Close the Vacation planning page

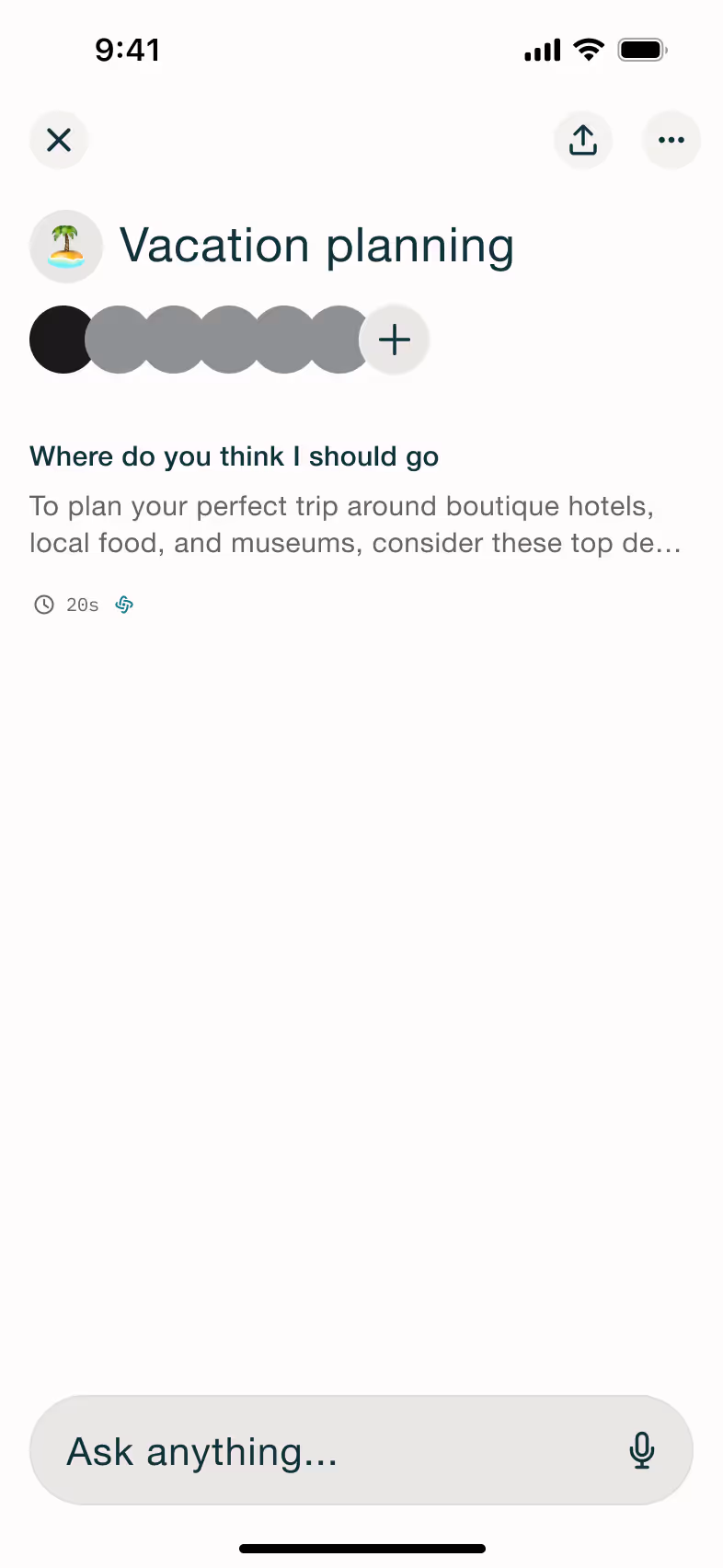[59, 141]
